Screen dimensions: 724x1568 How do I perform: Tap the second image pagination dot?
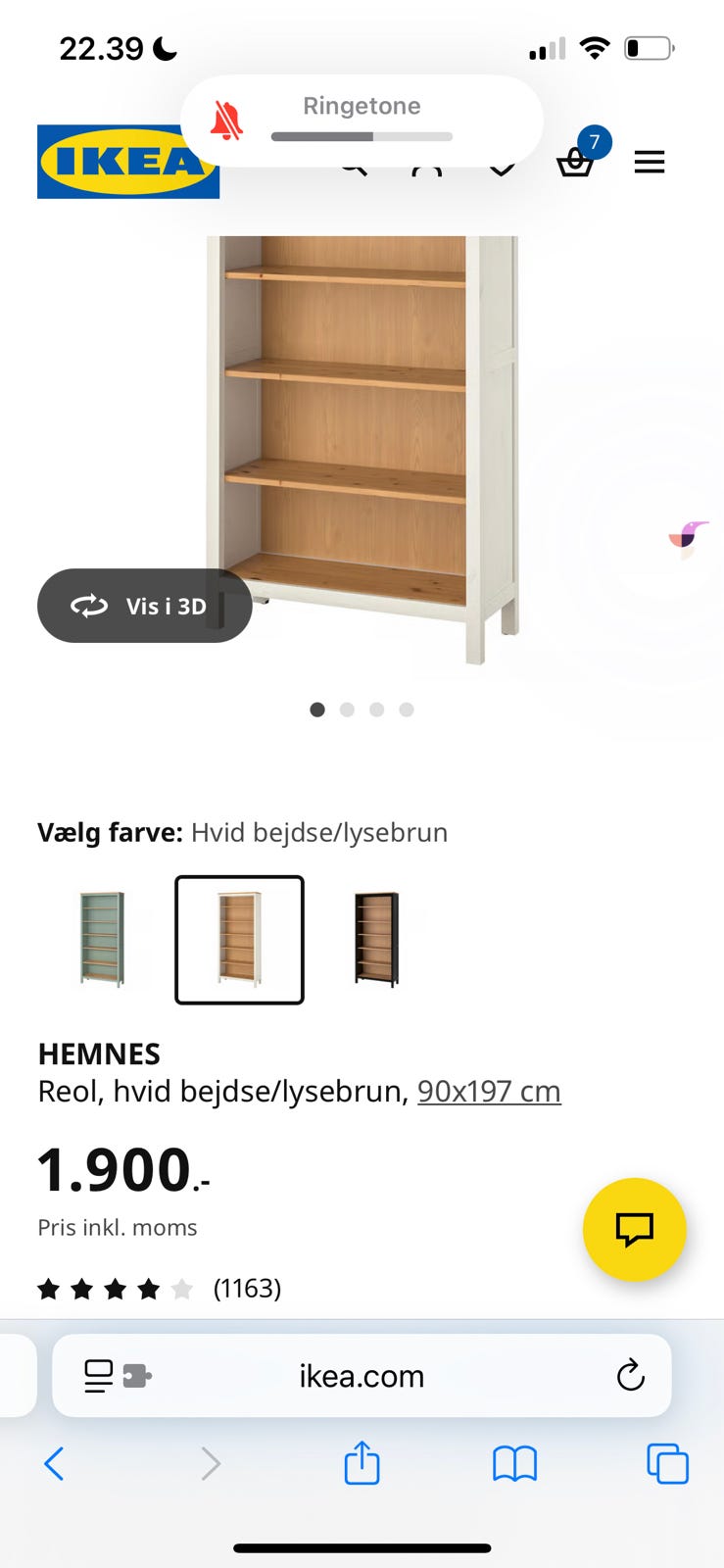tap(347, 709)
